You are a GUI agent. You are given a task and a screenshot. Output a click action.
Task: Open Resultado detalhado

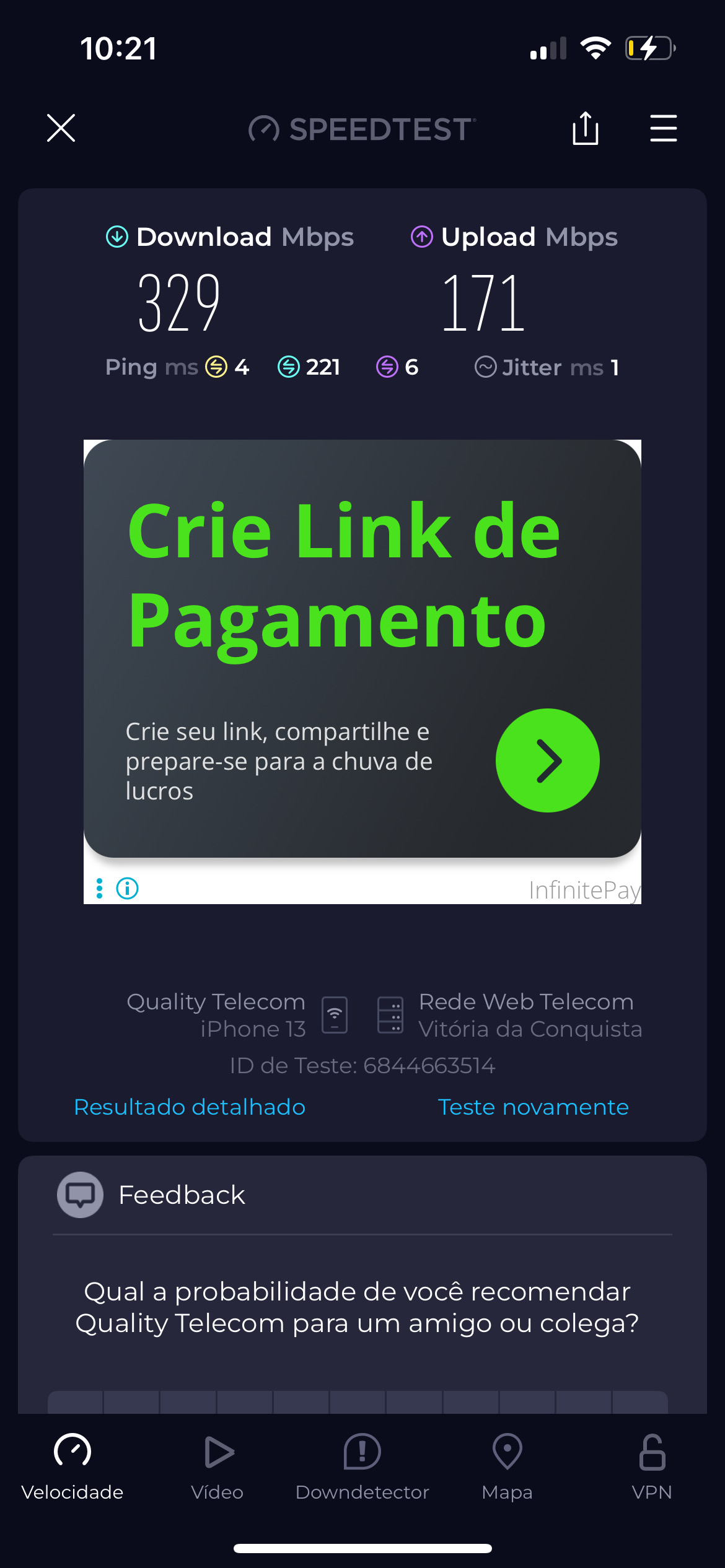point(190,1107)
